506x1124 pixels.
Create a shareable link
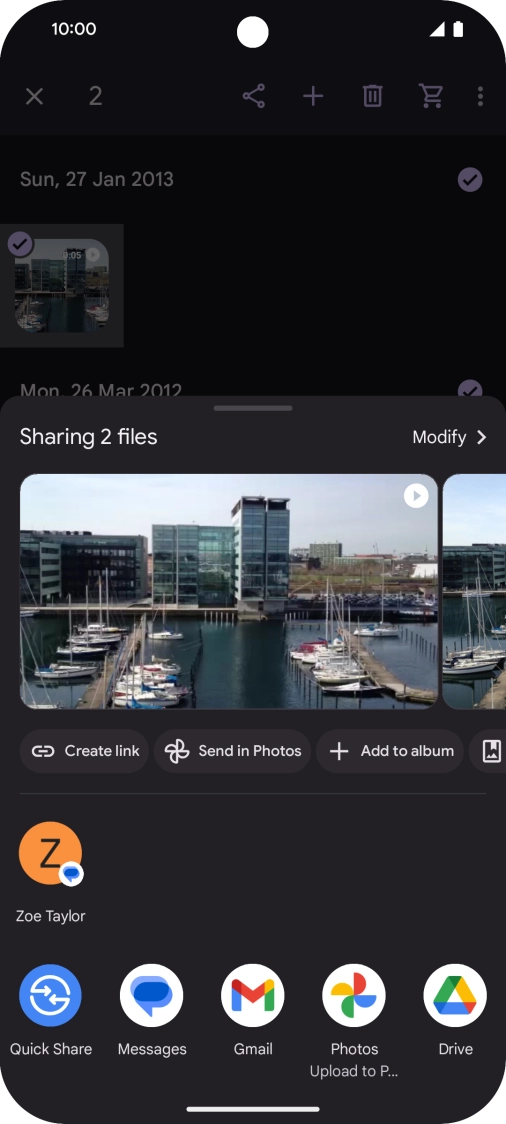click(x=85, y=751)
